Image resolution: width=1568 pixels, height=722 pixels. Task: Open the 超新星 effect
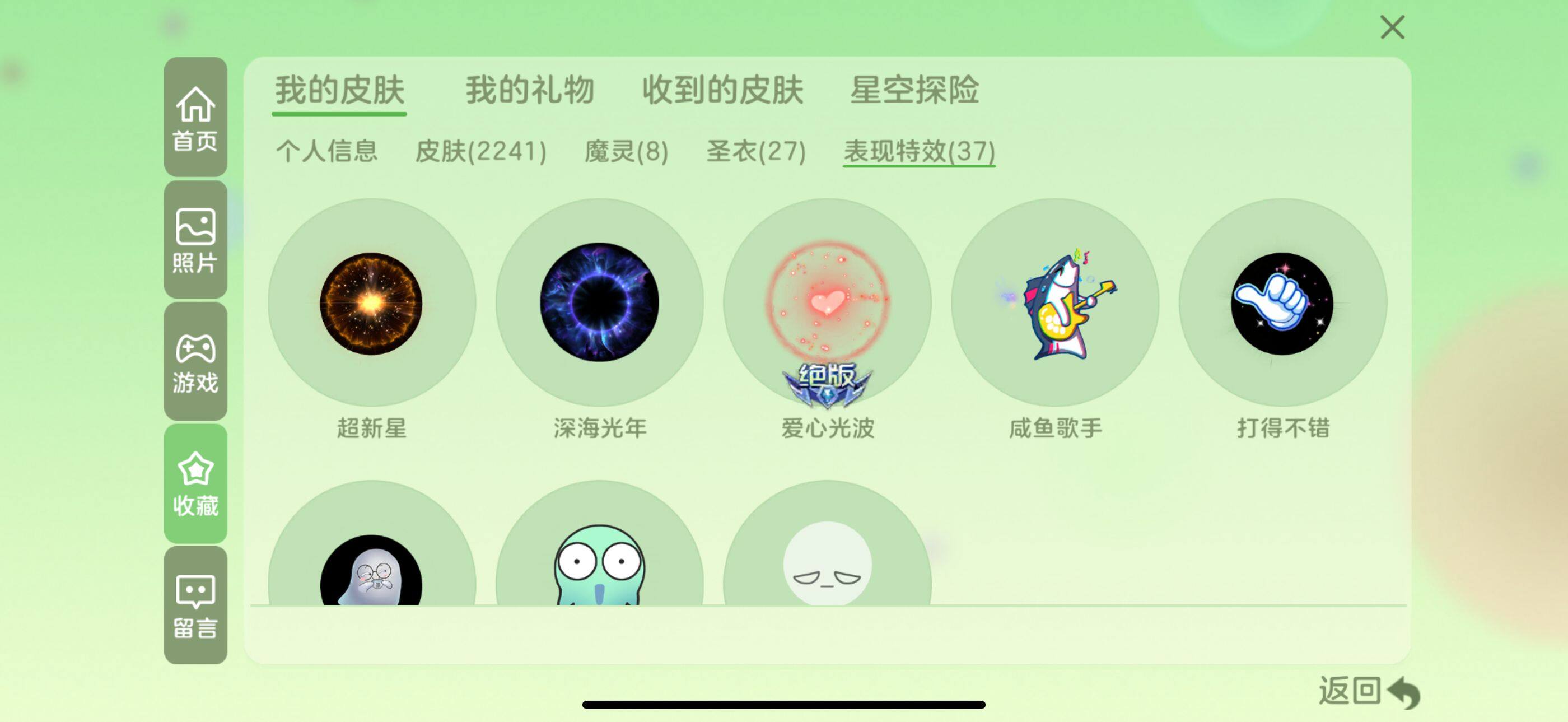click(x=371, y=303)
